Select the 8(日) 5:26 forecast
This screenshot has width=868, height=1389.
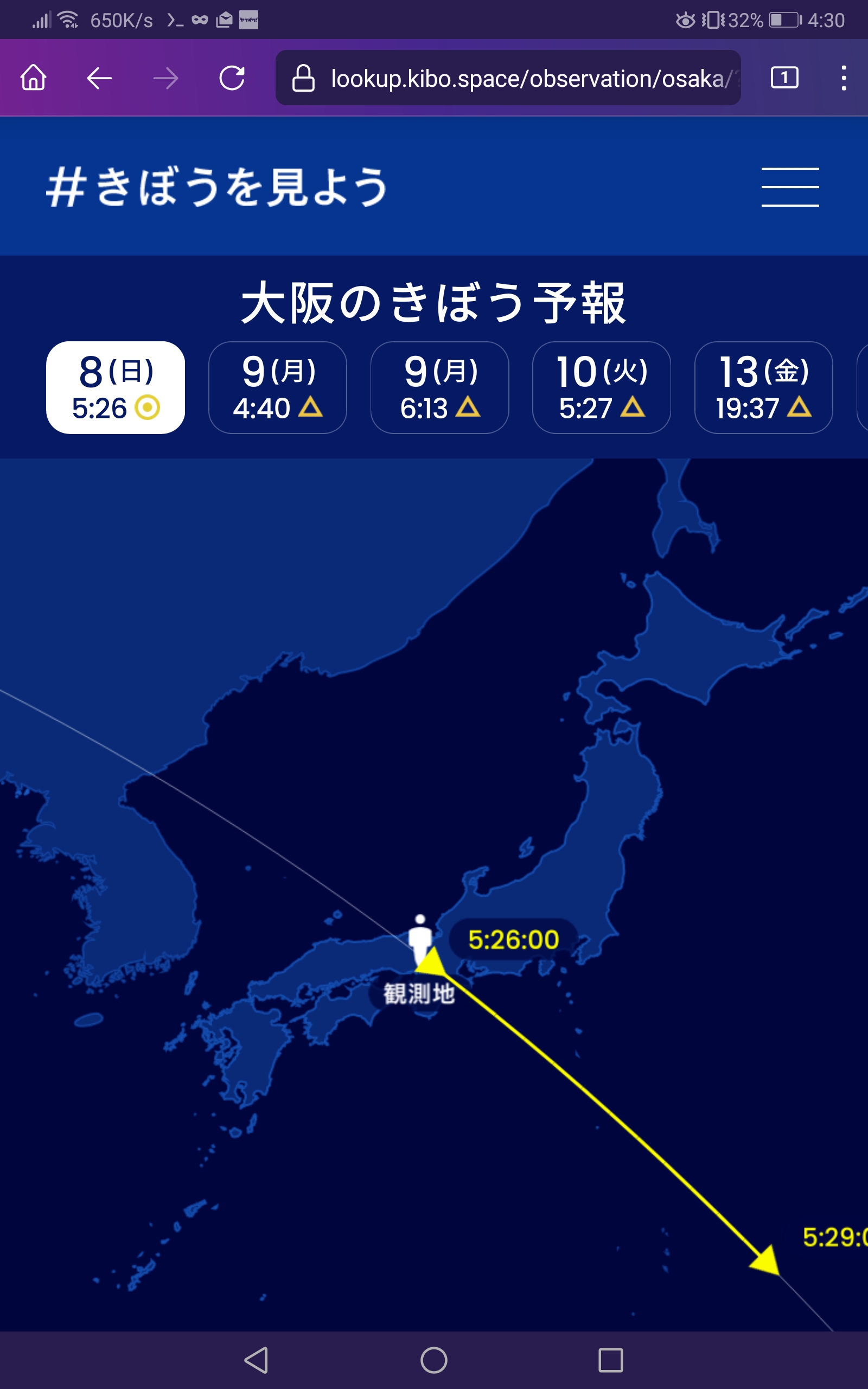tap(116, 387)
